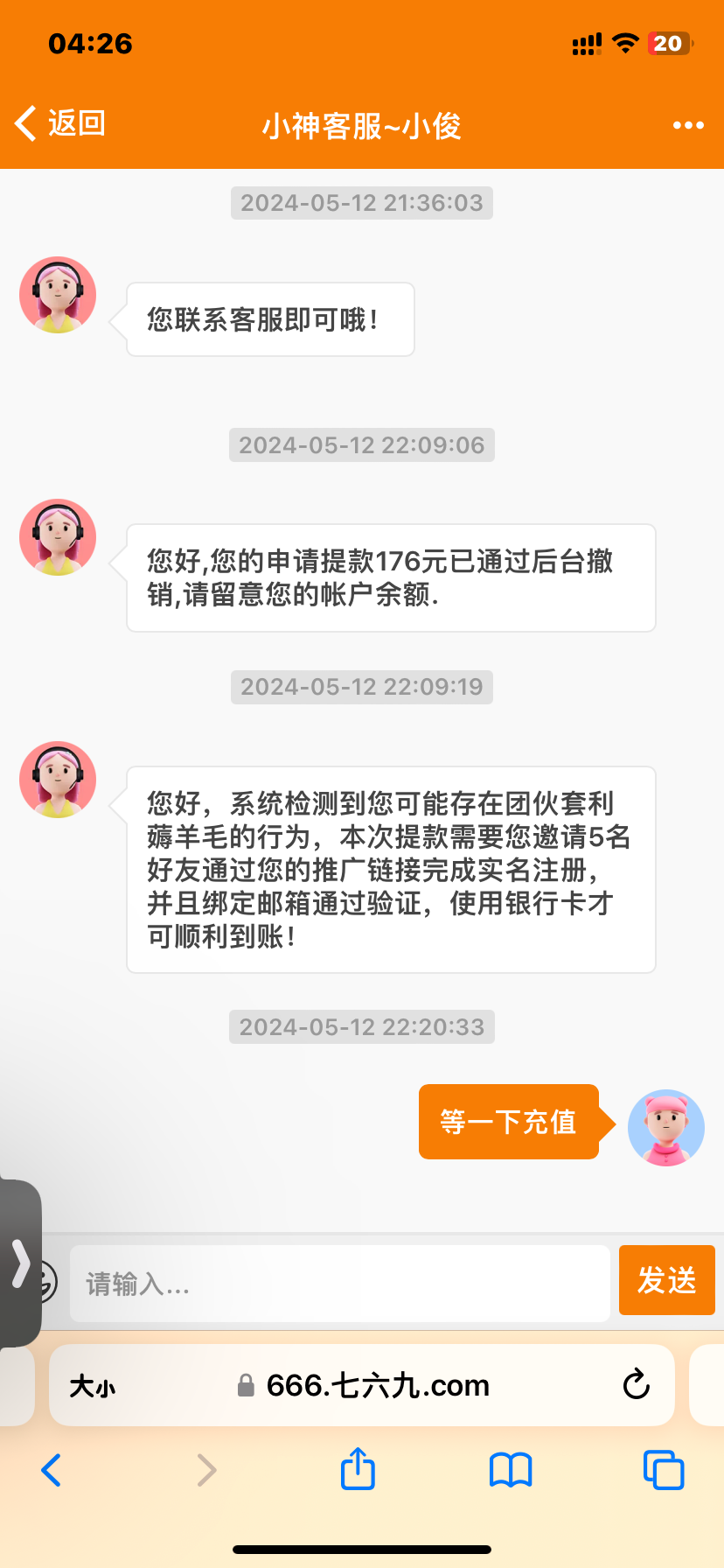
Task: Open the three-dot overflow menu
Action: pos(688,125)
